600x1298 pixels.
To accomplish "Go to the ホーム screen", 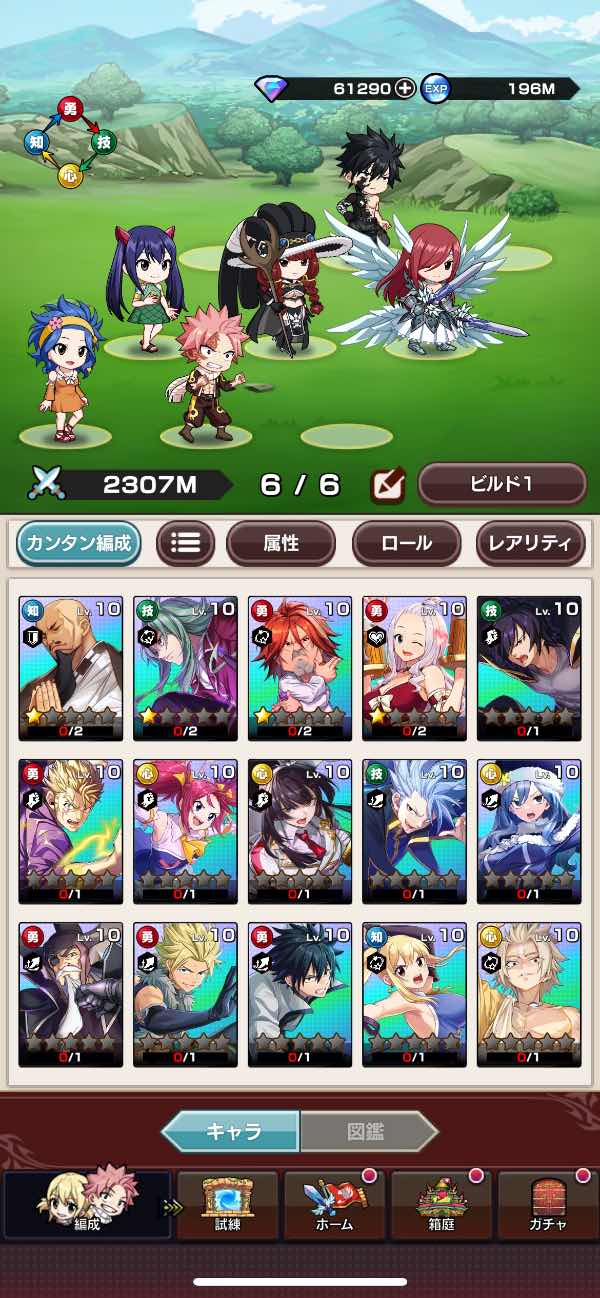I will [x=336, y=1203].
